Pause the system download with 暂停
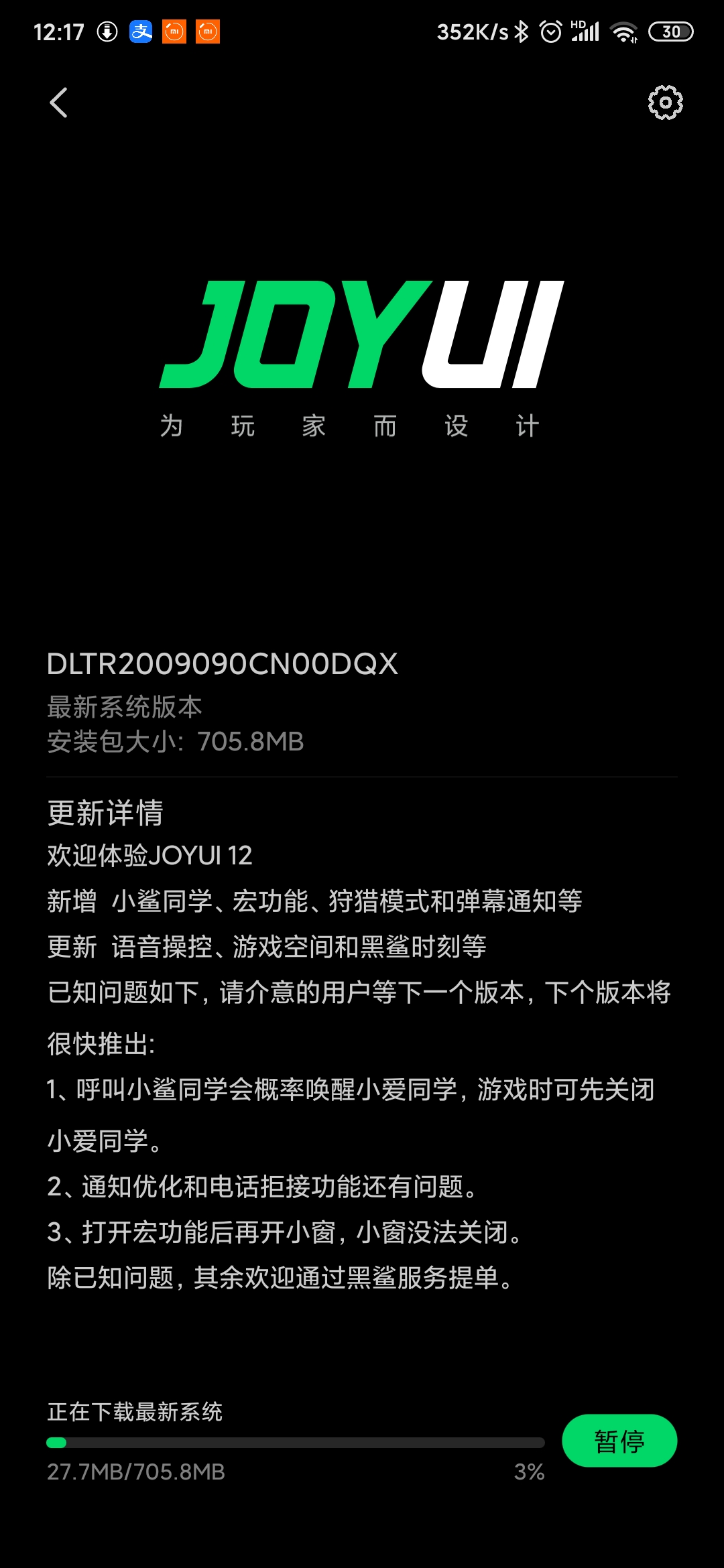Screen dimensions: 724x1568 pos(619,1441)
